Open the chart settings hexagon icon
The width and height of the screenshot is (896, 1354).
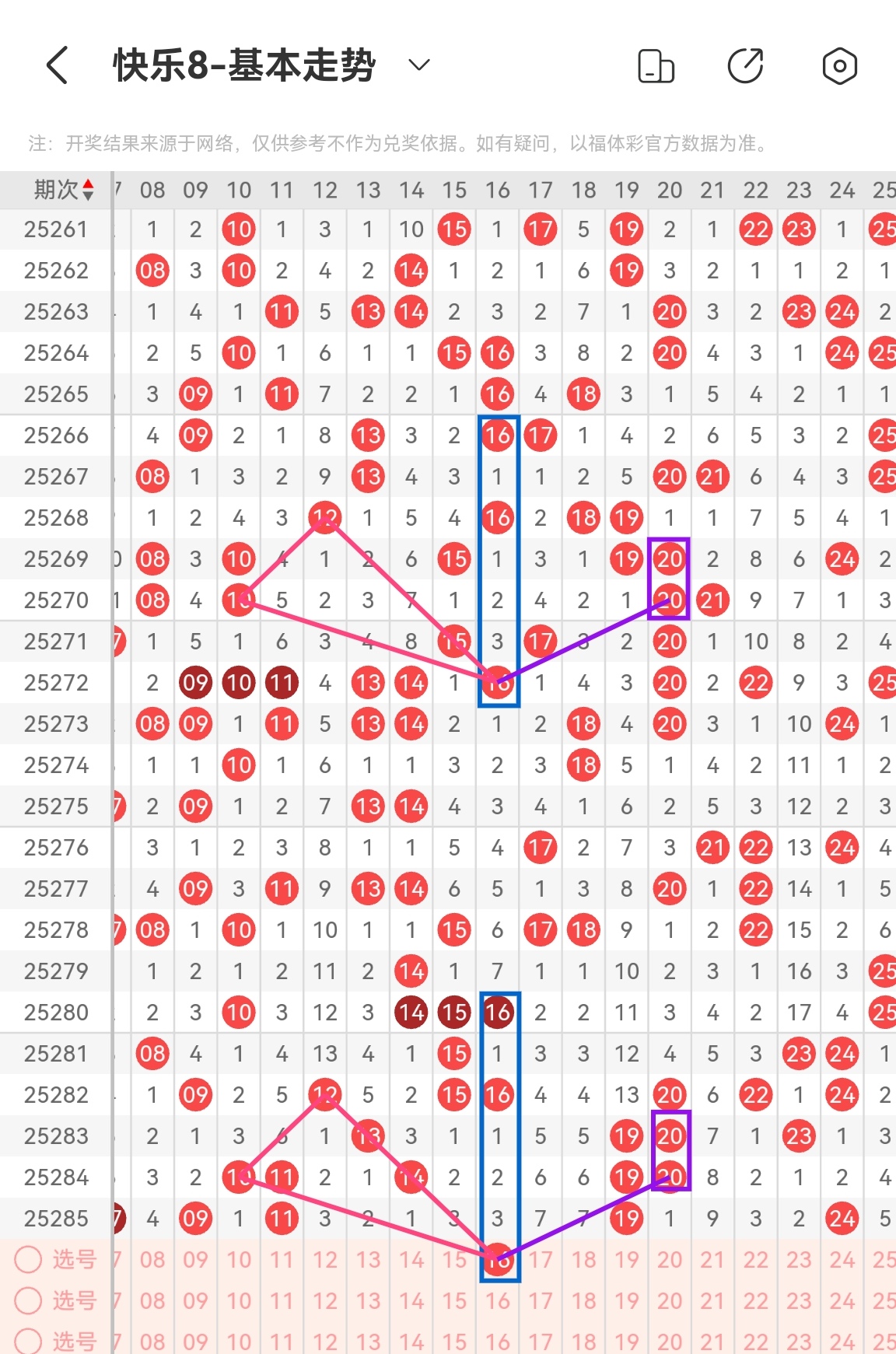tap(839, 66)
